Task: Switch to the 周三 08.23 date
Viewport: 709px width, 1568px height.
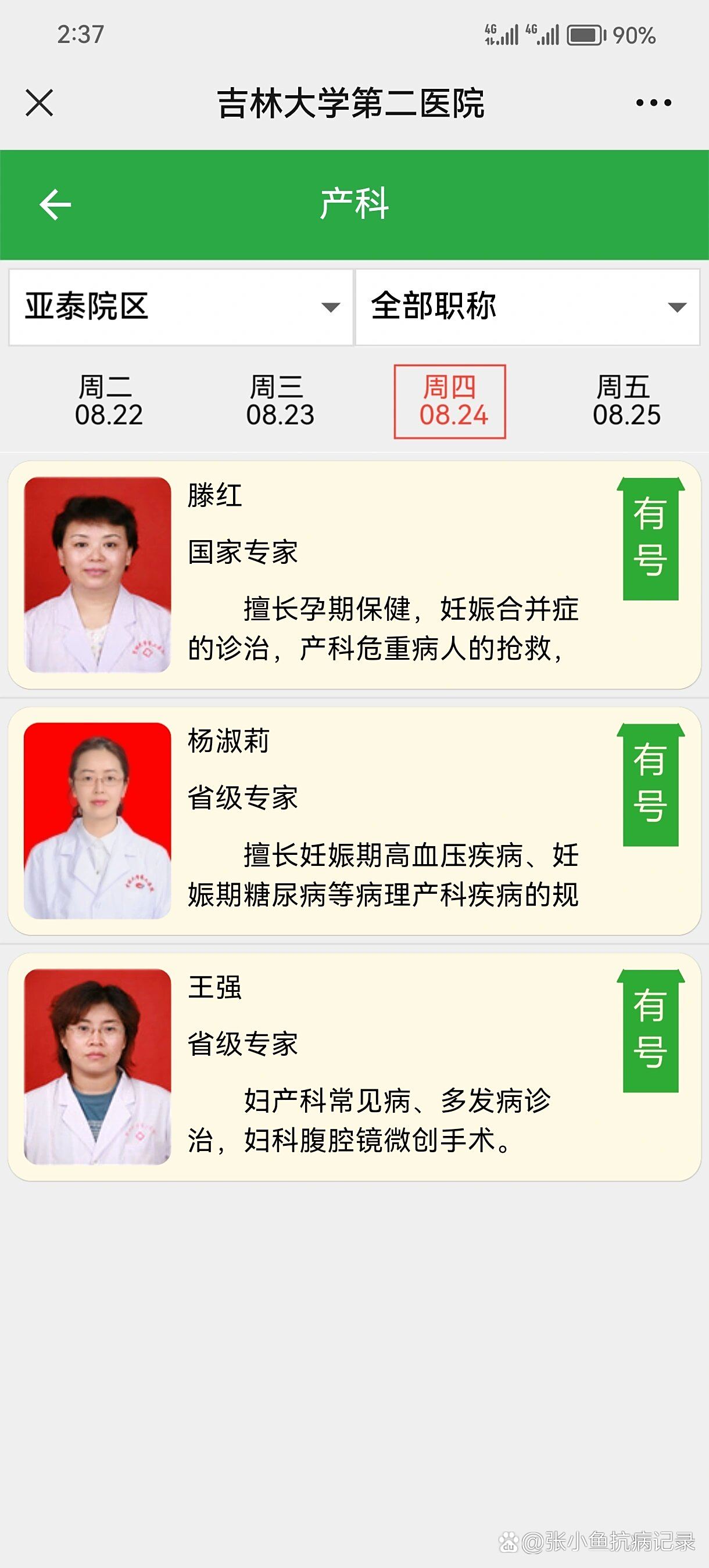Action: tap(280, 401)
